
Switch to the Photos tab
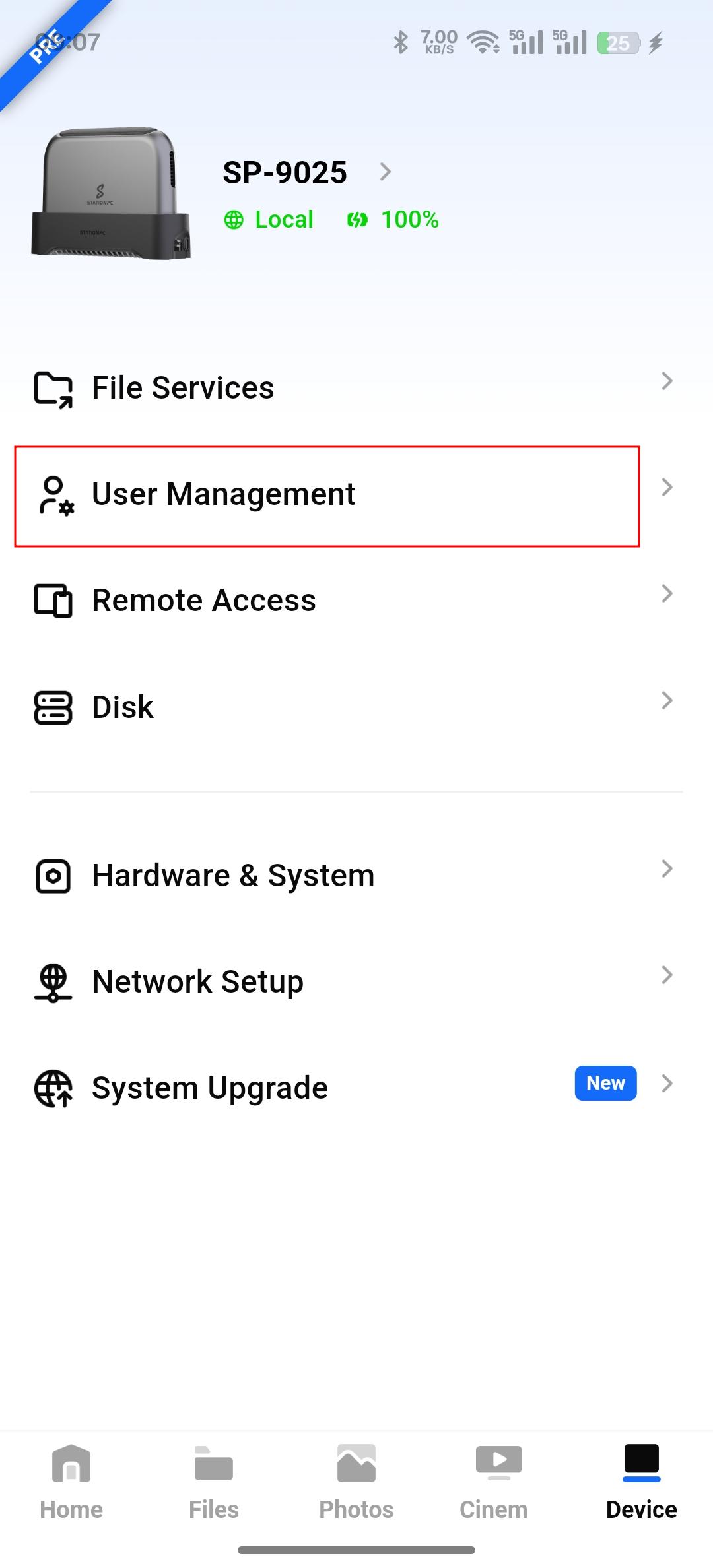click(356, 1483)
